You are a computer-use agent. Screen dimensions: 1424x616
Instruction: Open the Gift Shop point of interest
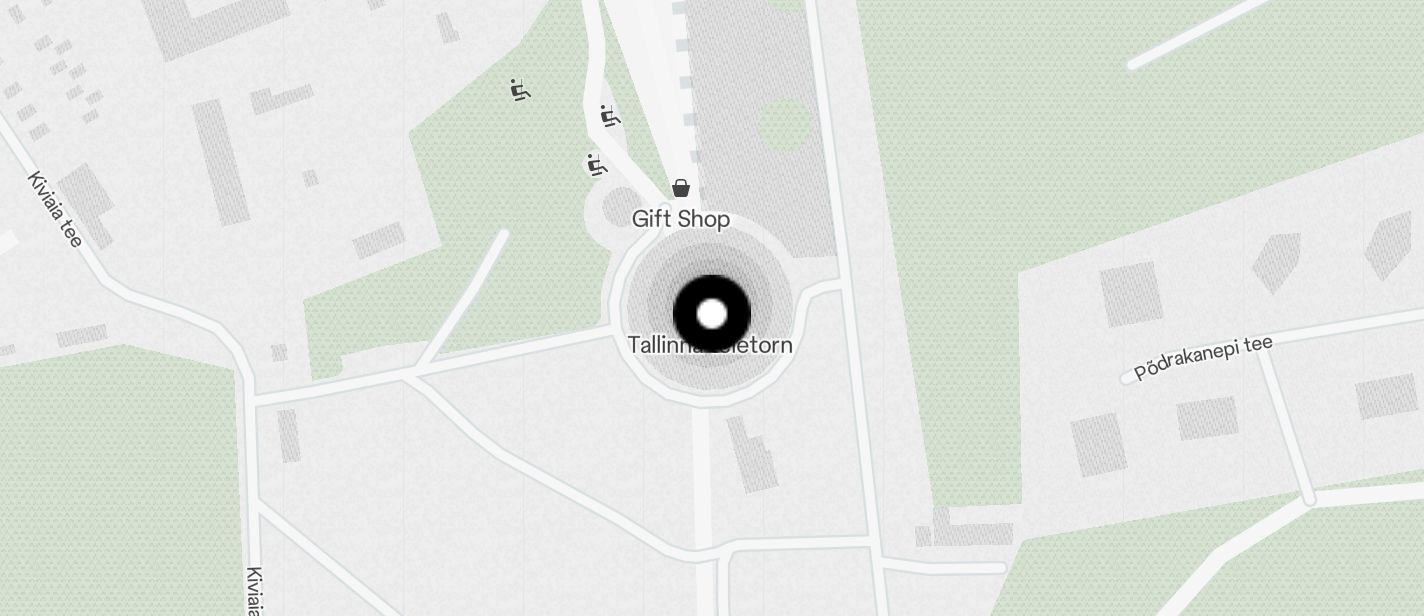click(x=681, y=189)
